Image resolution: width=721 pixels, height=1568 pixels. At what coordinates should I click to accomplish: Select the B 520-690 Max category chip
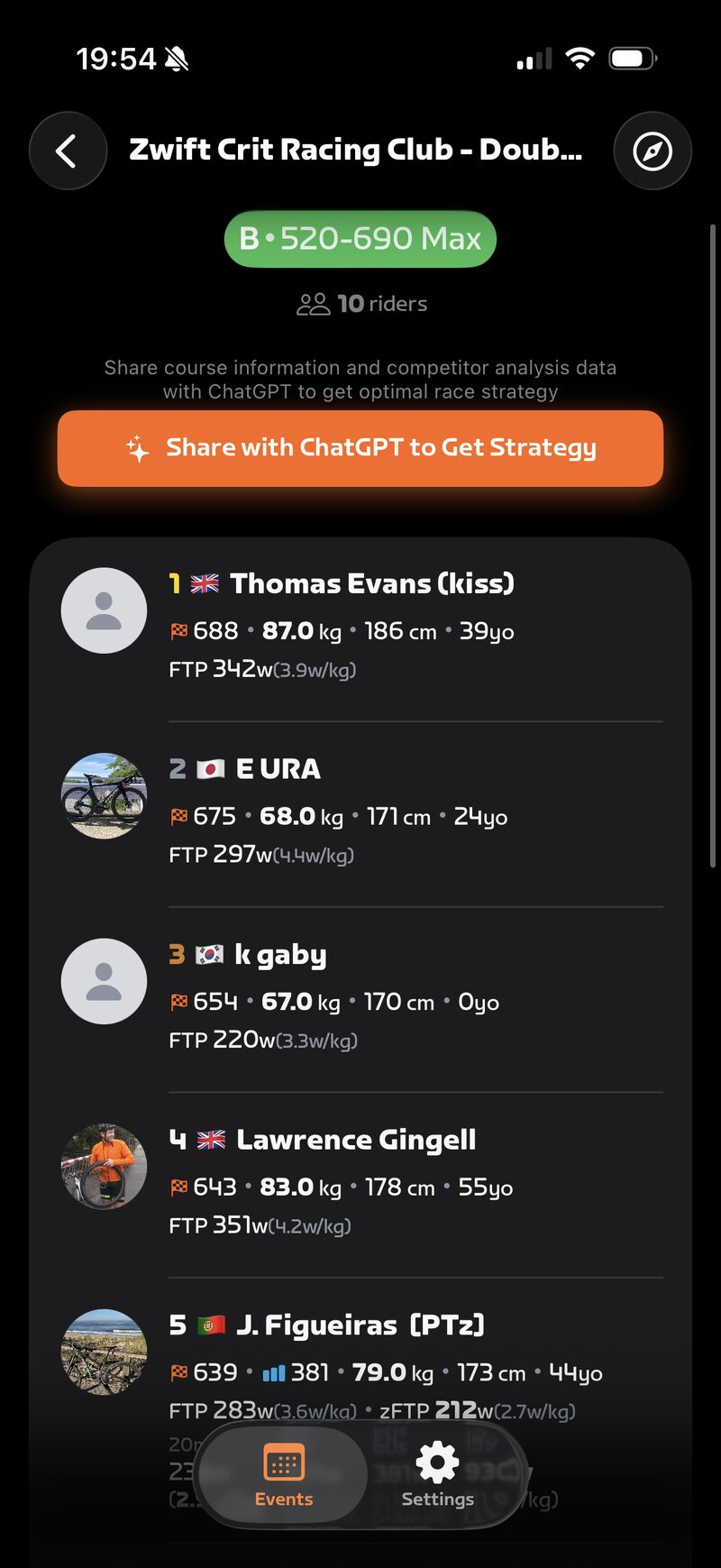coord(360,239)
